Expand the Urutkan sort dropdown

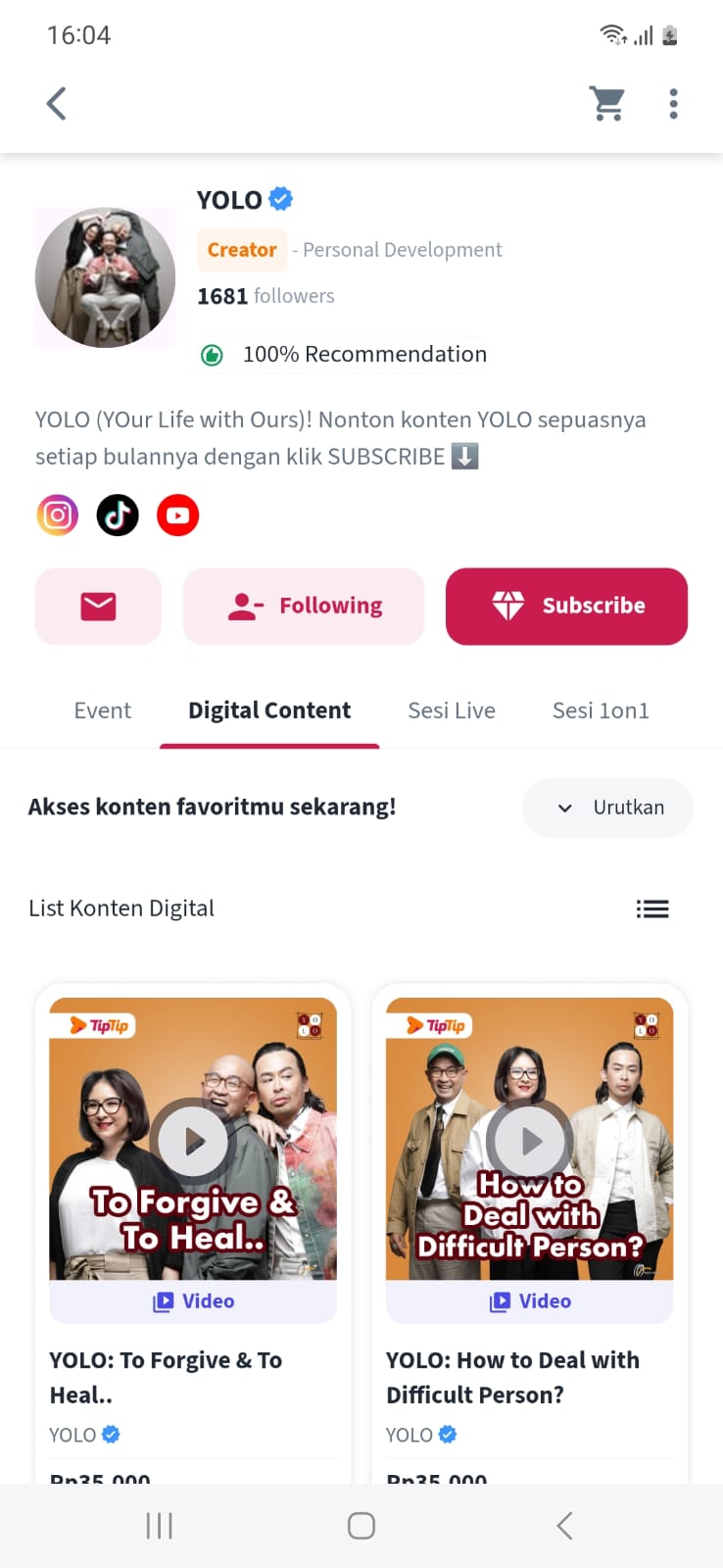(x=608, y=808)
